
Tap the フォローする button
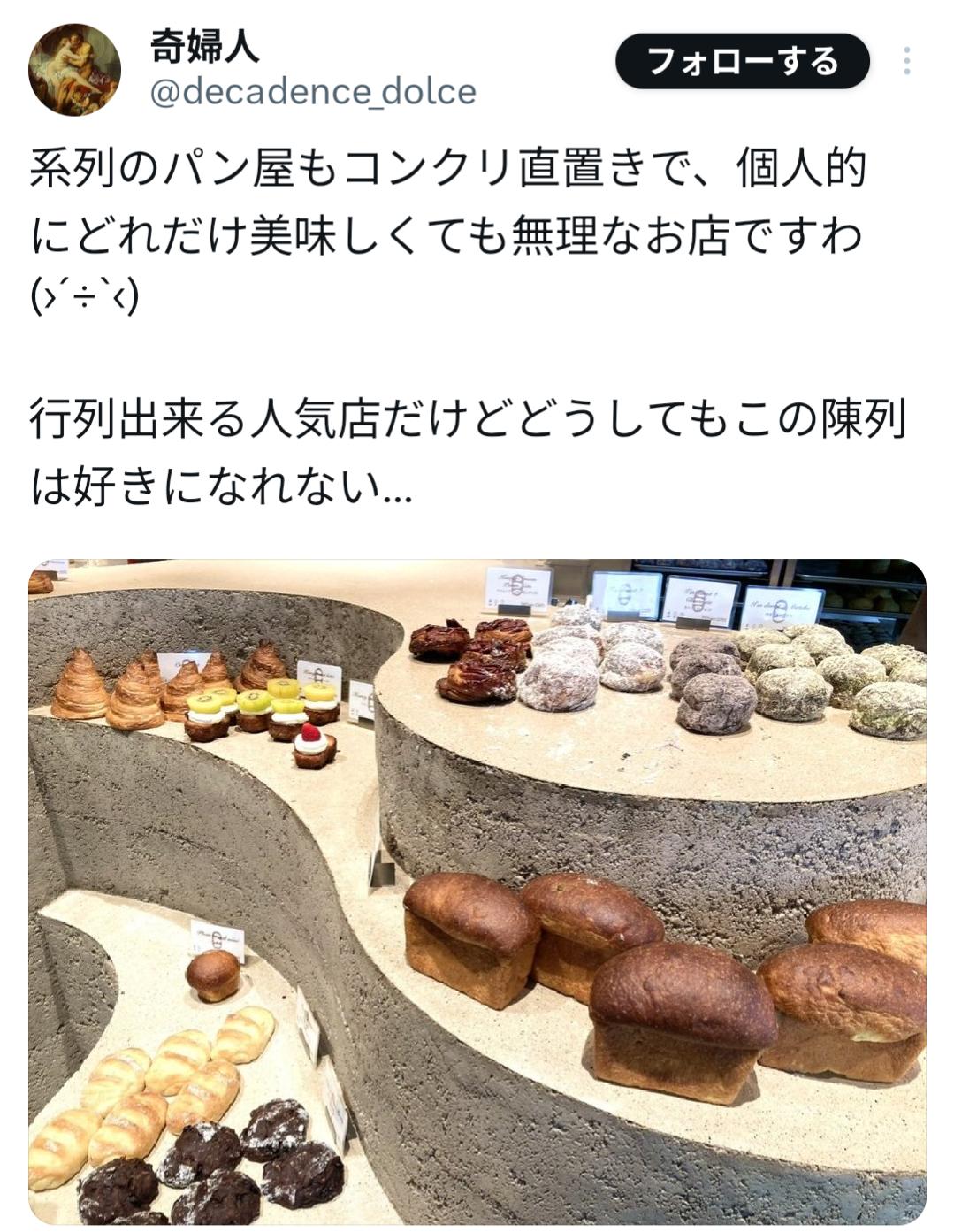click(x=742, y=62)
